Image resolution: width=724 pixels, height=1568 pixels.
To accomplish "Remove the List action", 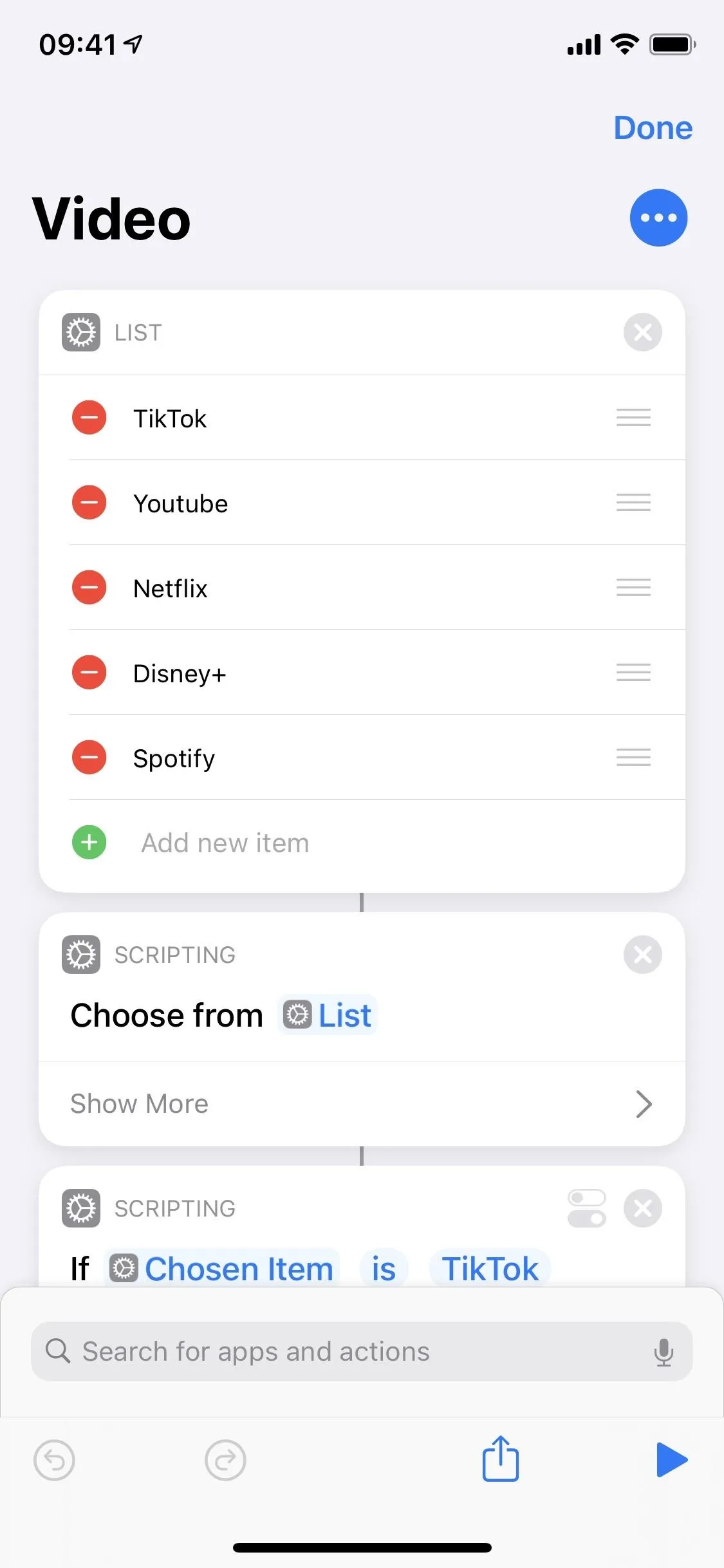I will [642, 332].
